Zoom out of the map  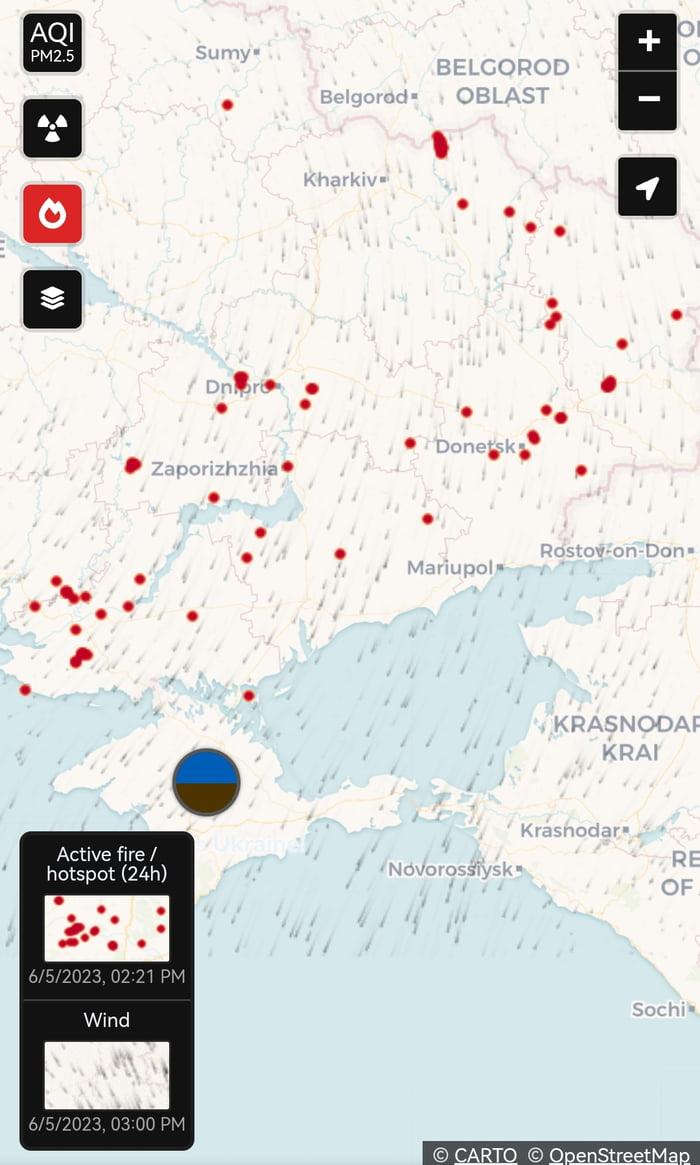[648, 99]
